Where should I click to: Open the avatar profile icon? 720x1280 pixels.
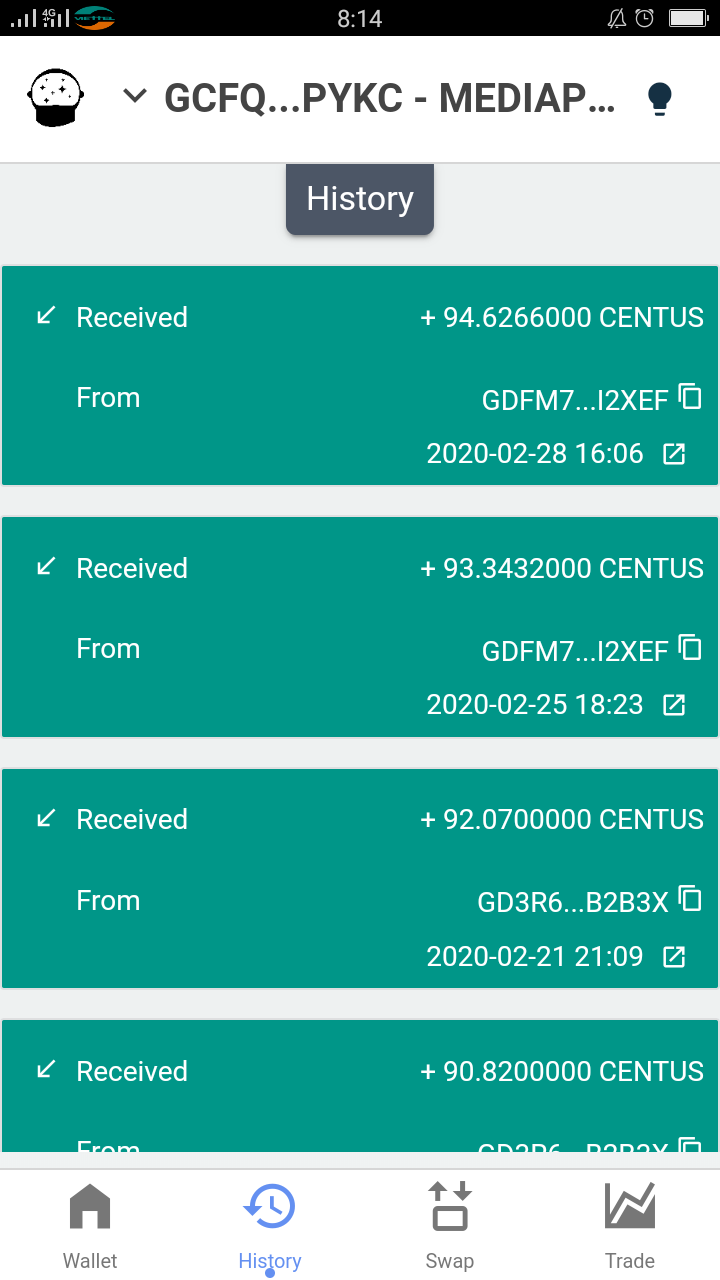pos(57,98)
